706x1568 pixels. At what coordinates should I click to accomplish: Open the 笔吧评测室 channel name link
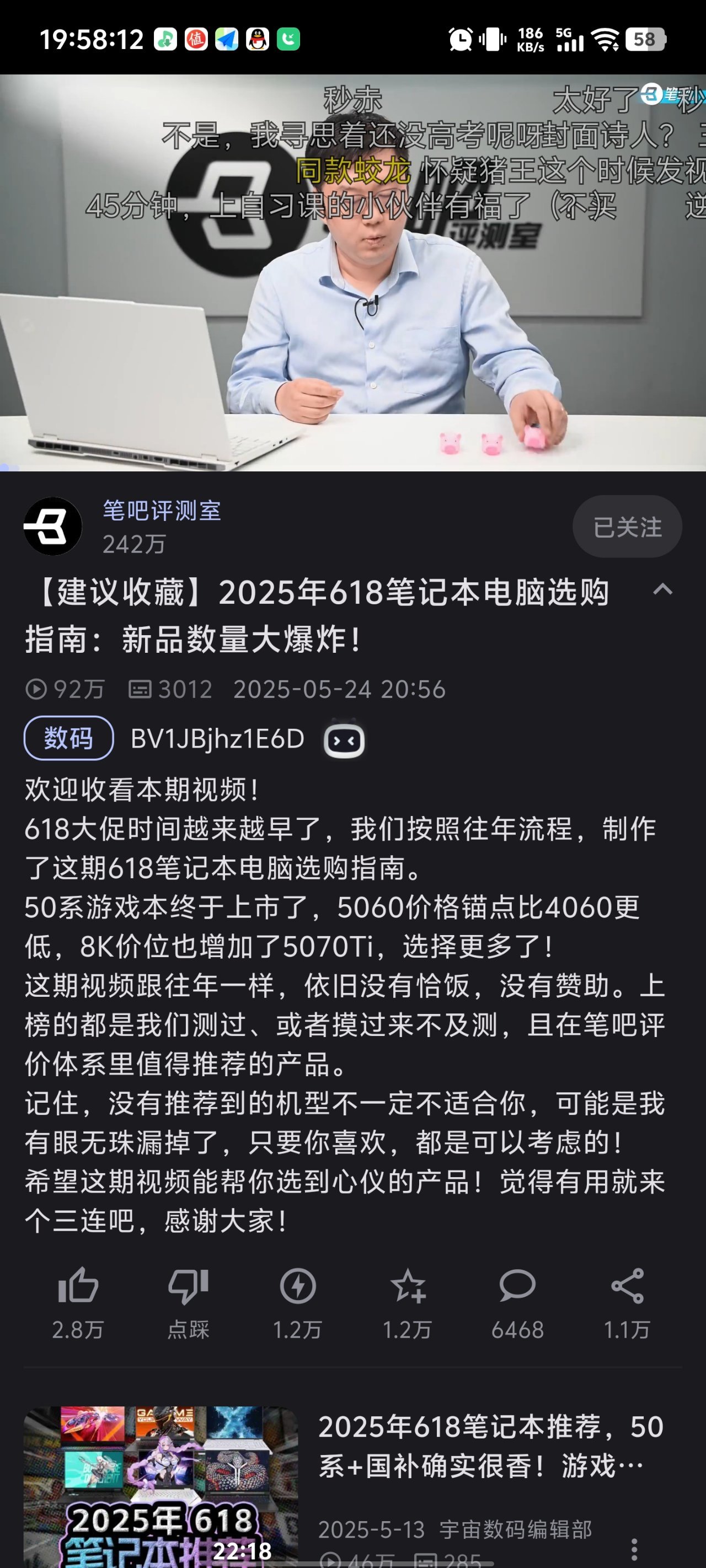click(x=162, y=511)
